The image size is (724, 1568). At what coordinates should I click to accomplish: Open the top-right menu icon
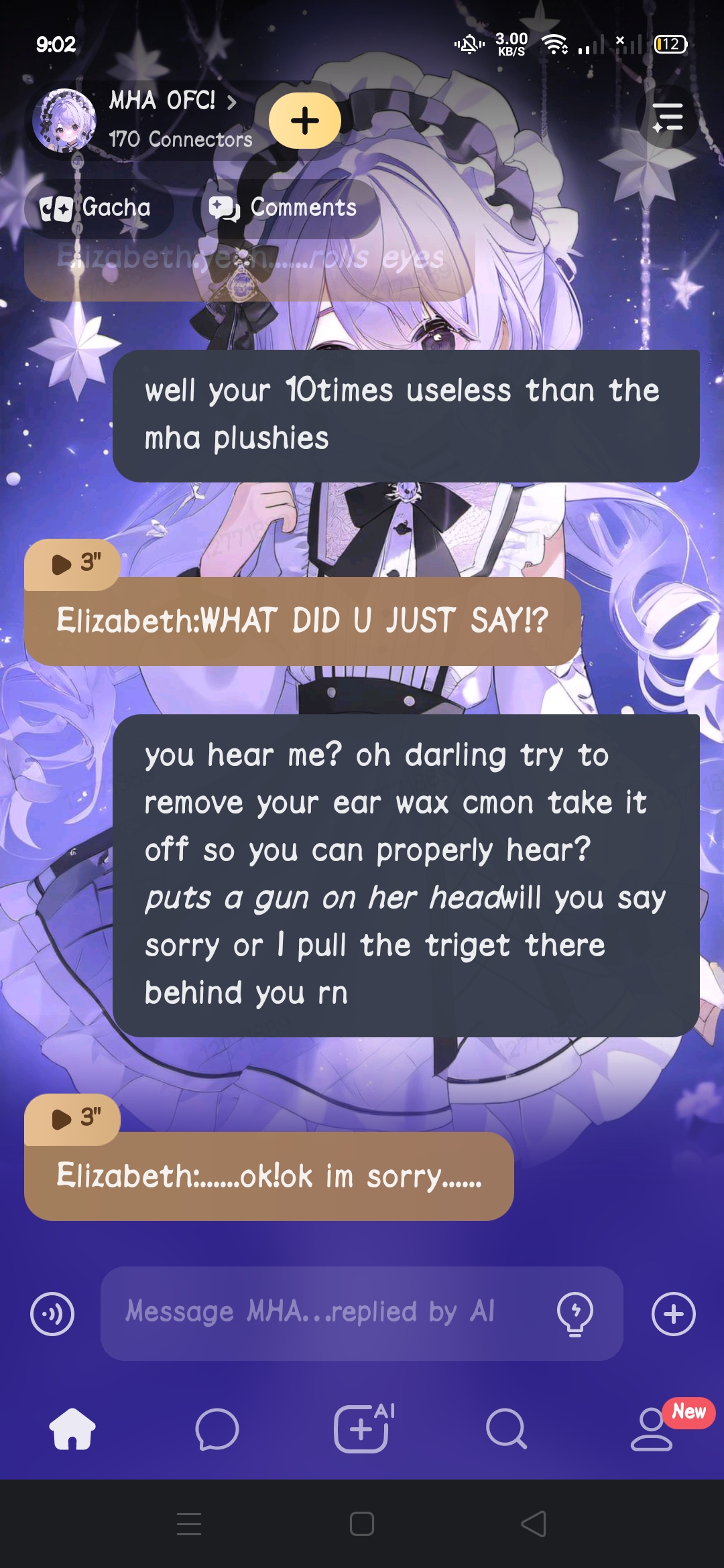(x=668, y=117)
